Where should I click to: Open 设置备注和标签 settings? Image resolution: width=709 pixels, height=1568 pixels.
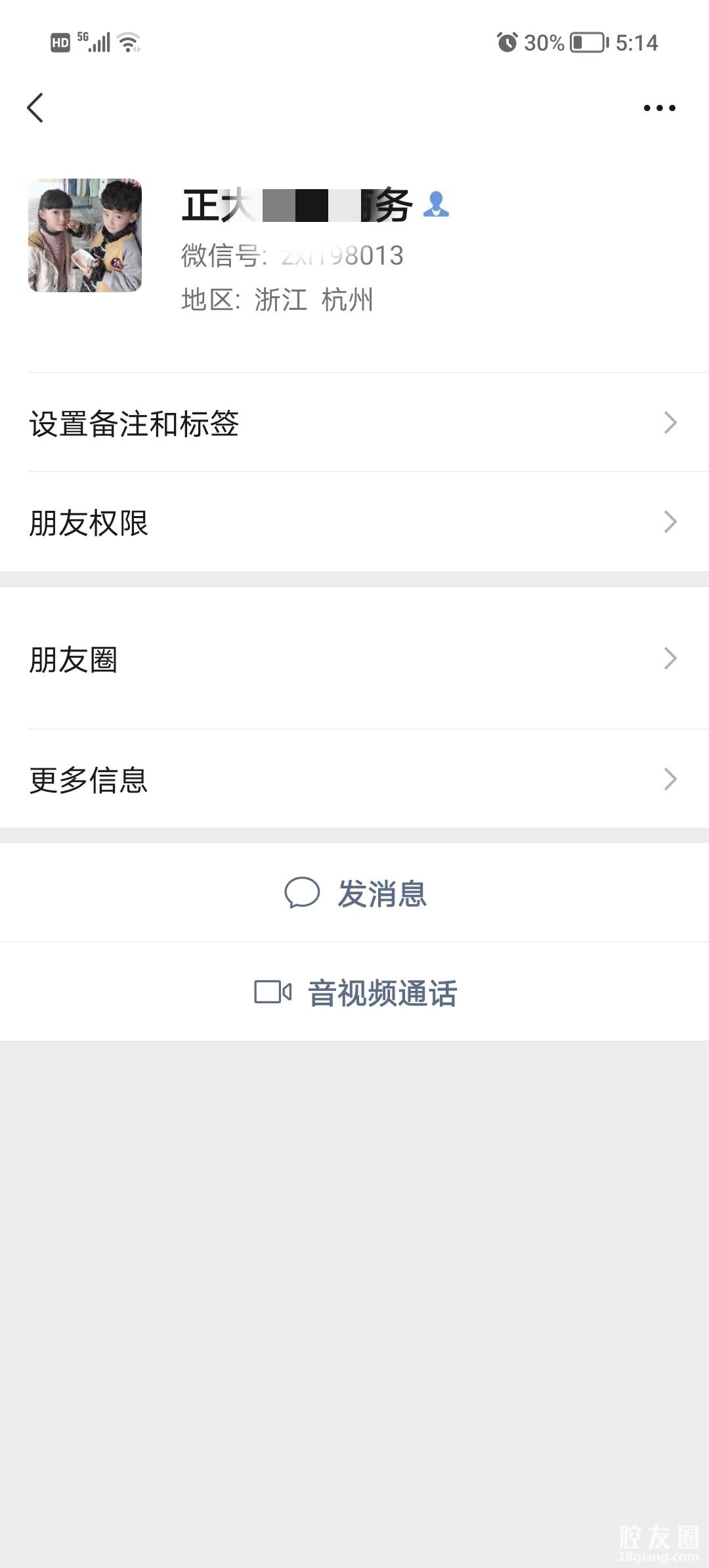(x=354, y=423)
